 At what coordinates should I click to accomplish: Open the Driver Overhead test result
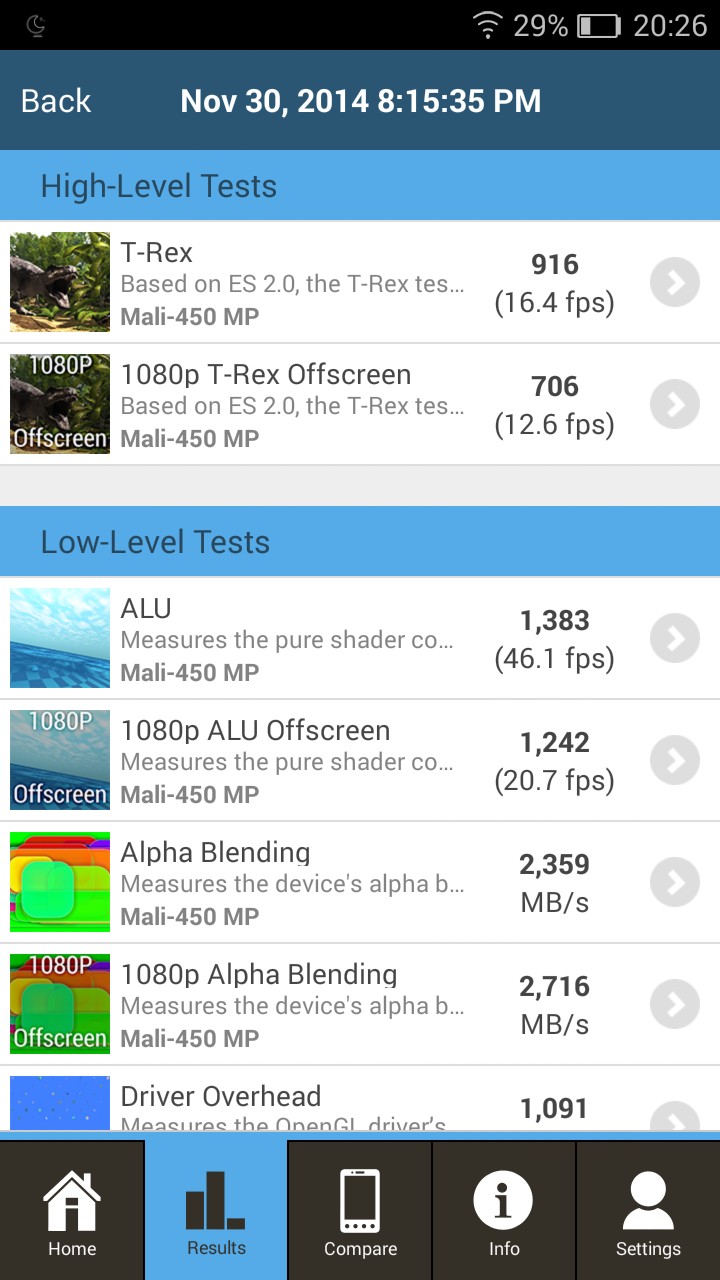click(360, 1105)
